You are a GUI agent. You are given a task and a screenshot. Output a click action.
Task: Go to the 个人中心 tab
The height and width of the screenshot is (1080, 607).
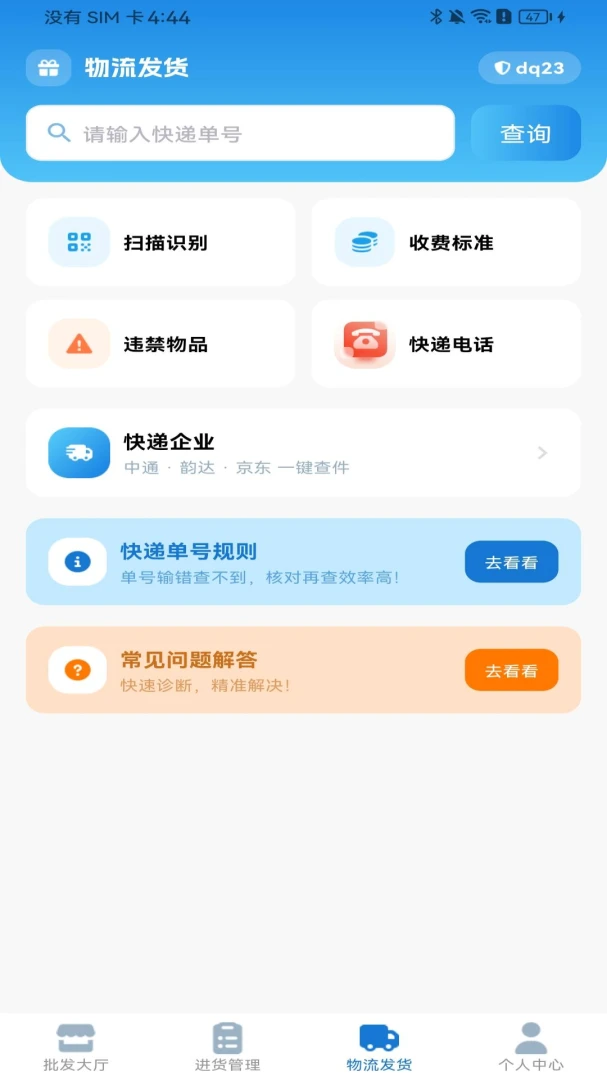point(531,1047)
